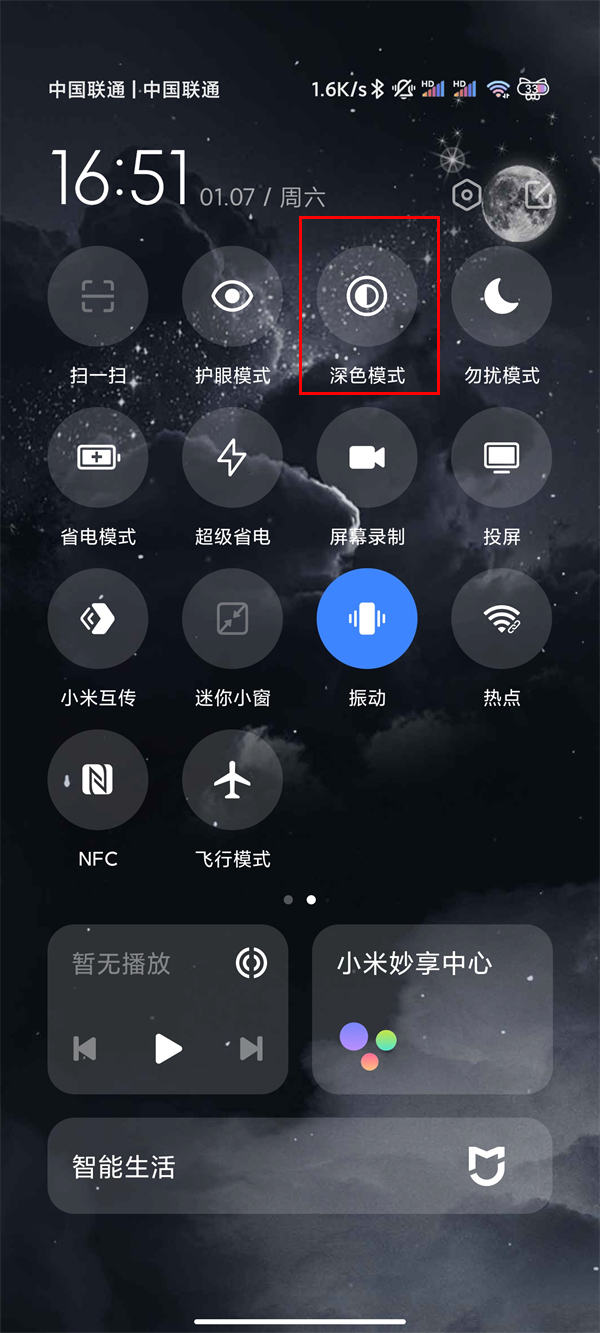Open the 智能生活 smart home card

[x=300, y=1166]
